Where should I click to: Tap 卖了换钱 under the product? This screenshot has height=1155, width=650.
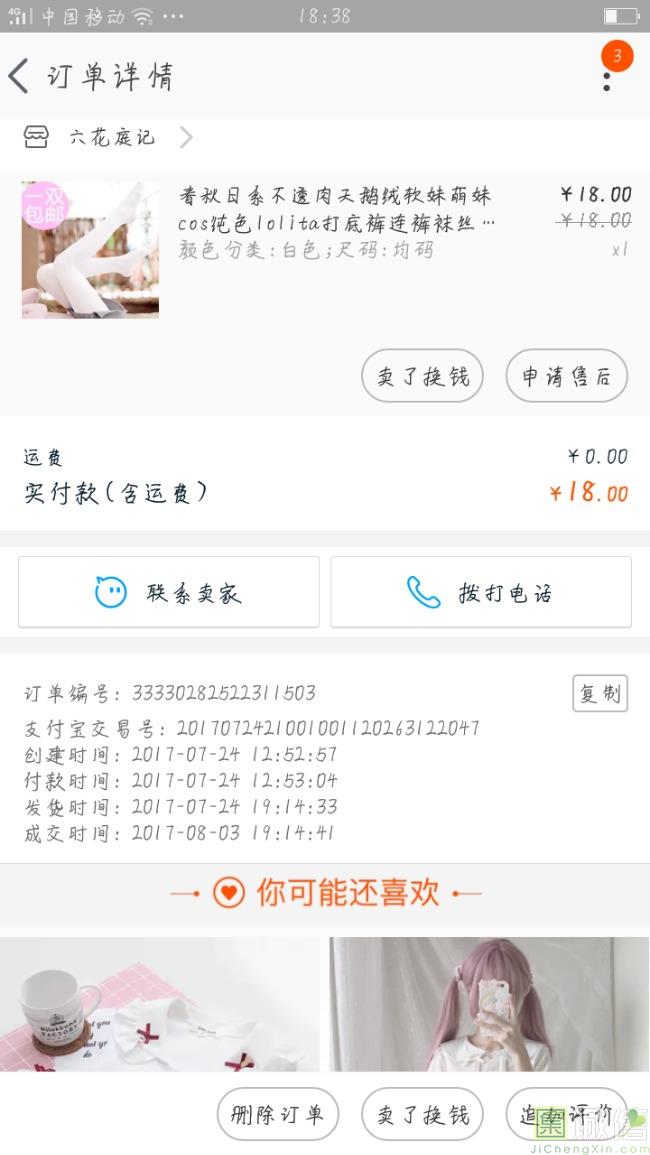click(x=422, y=376)
